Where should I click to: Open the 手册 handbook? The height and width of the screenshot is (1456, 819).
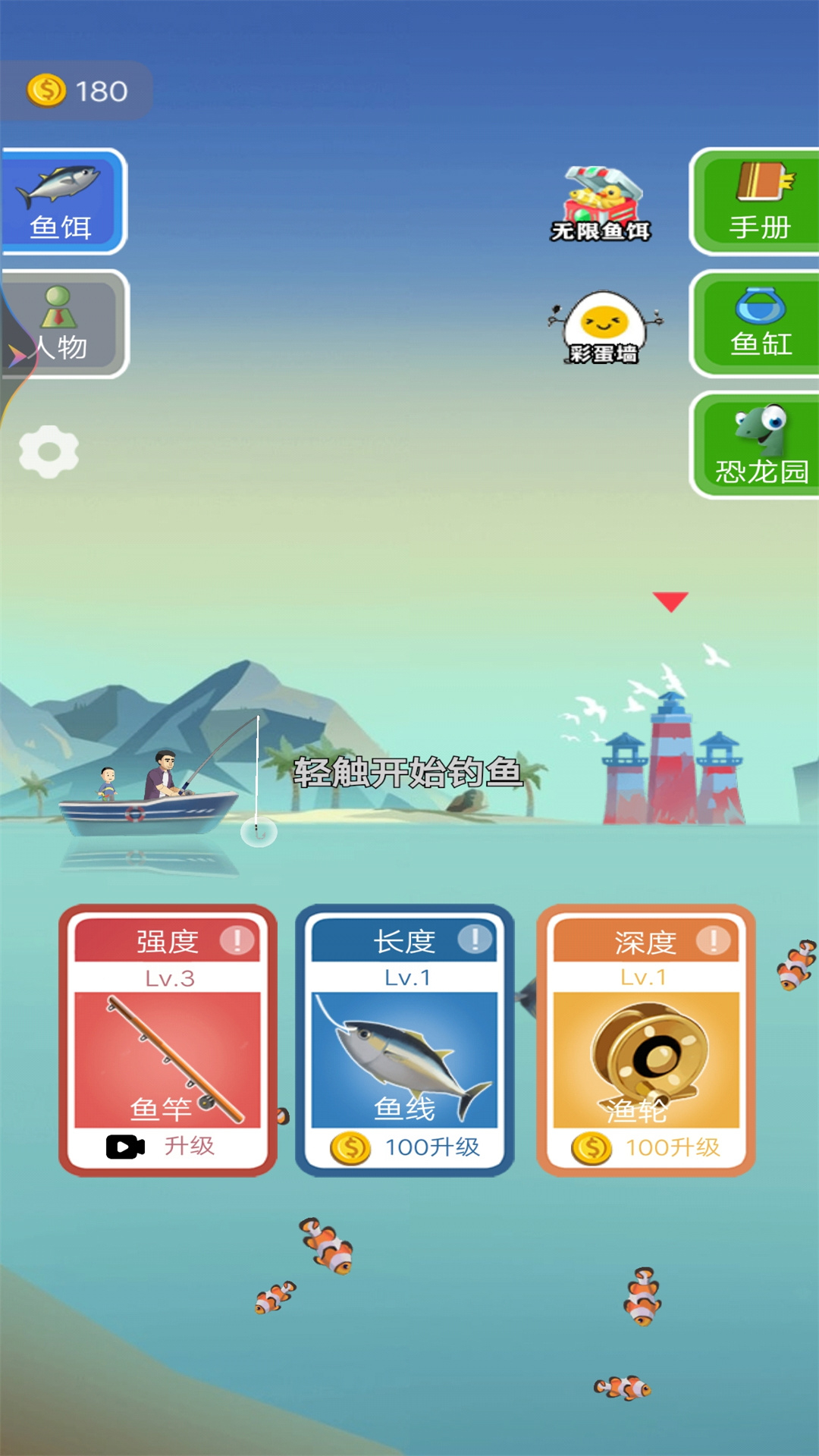coord(756,202)
